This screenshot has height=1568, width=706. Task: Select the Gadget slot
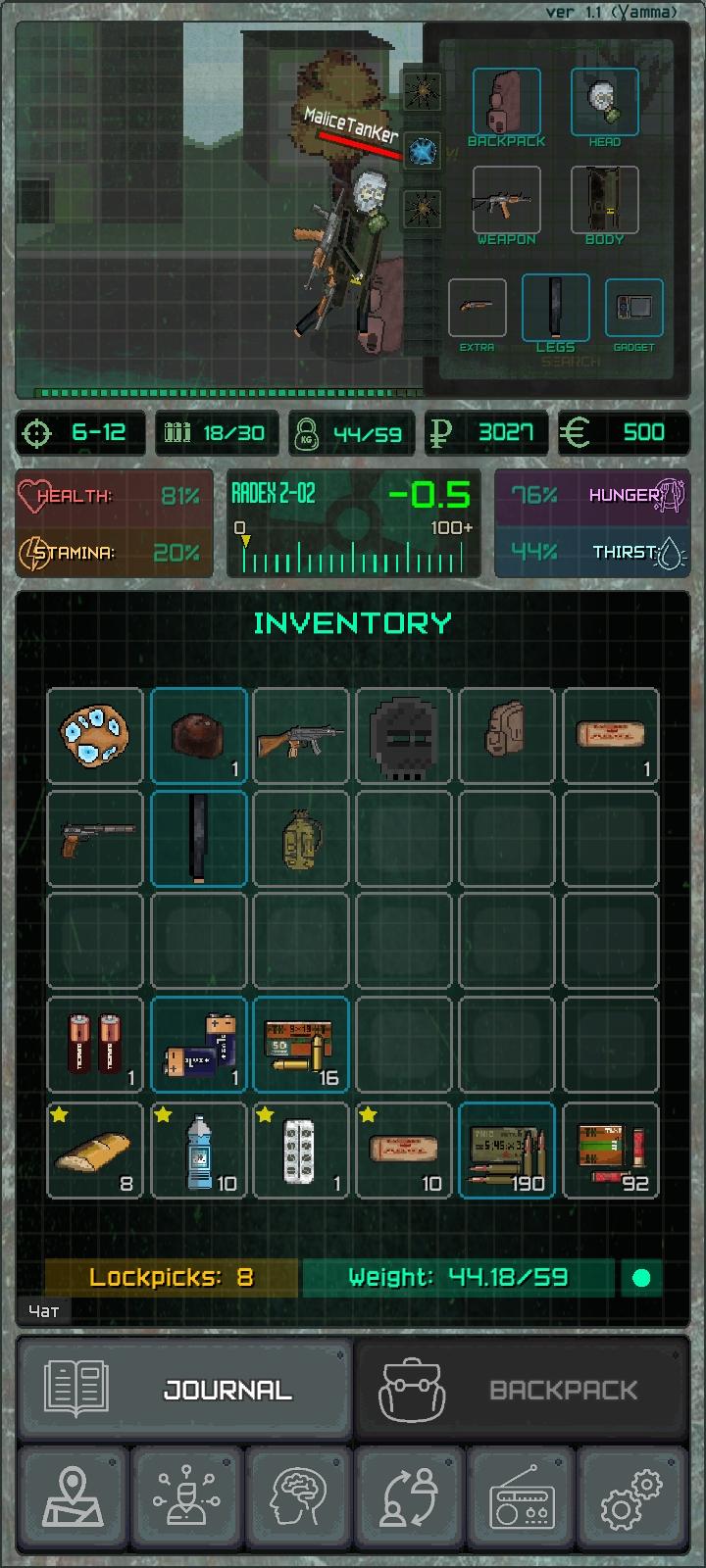tap(633, 308)
